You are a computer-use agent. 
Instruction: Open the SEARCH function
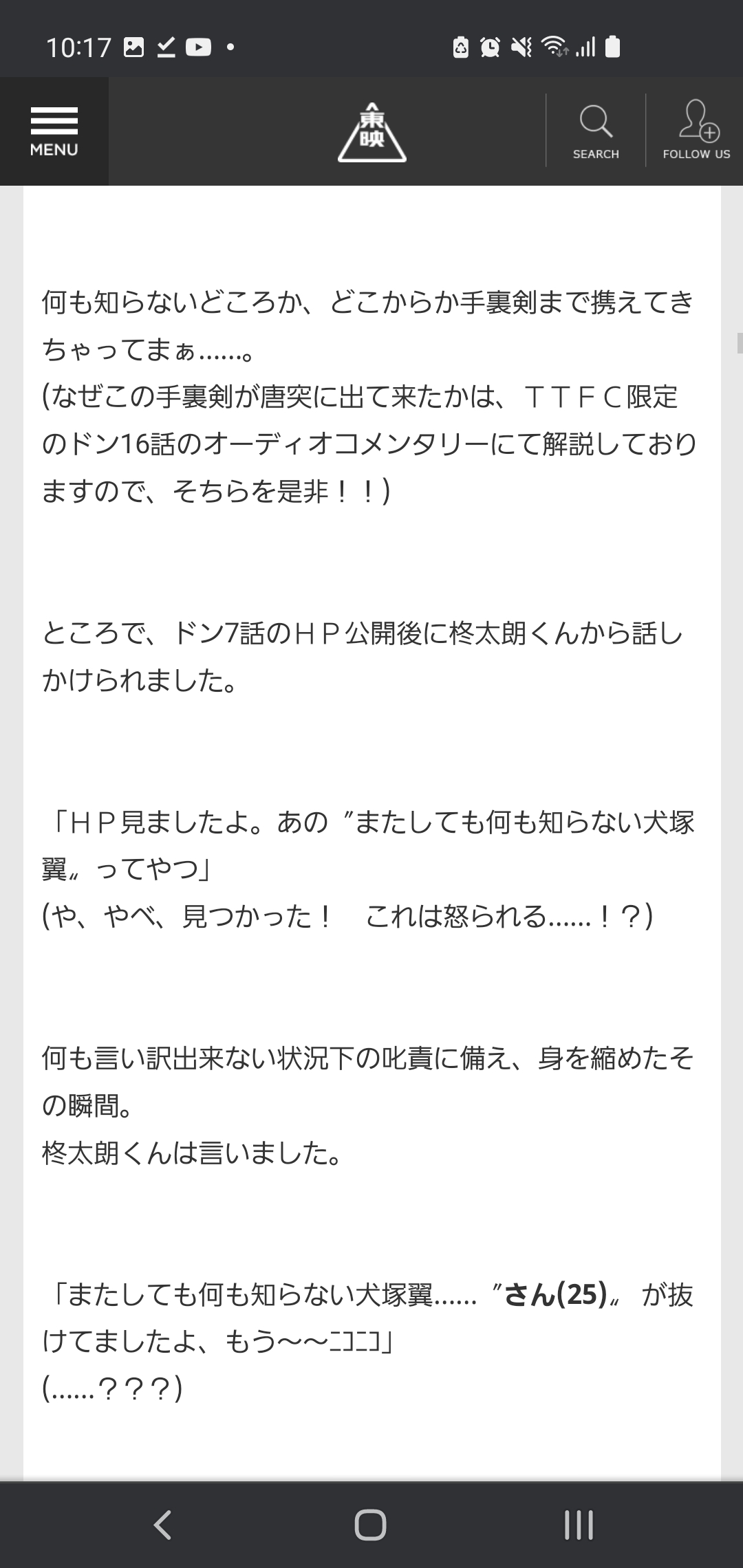point(596,131)
